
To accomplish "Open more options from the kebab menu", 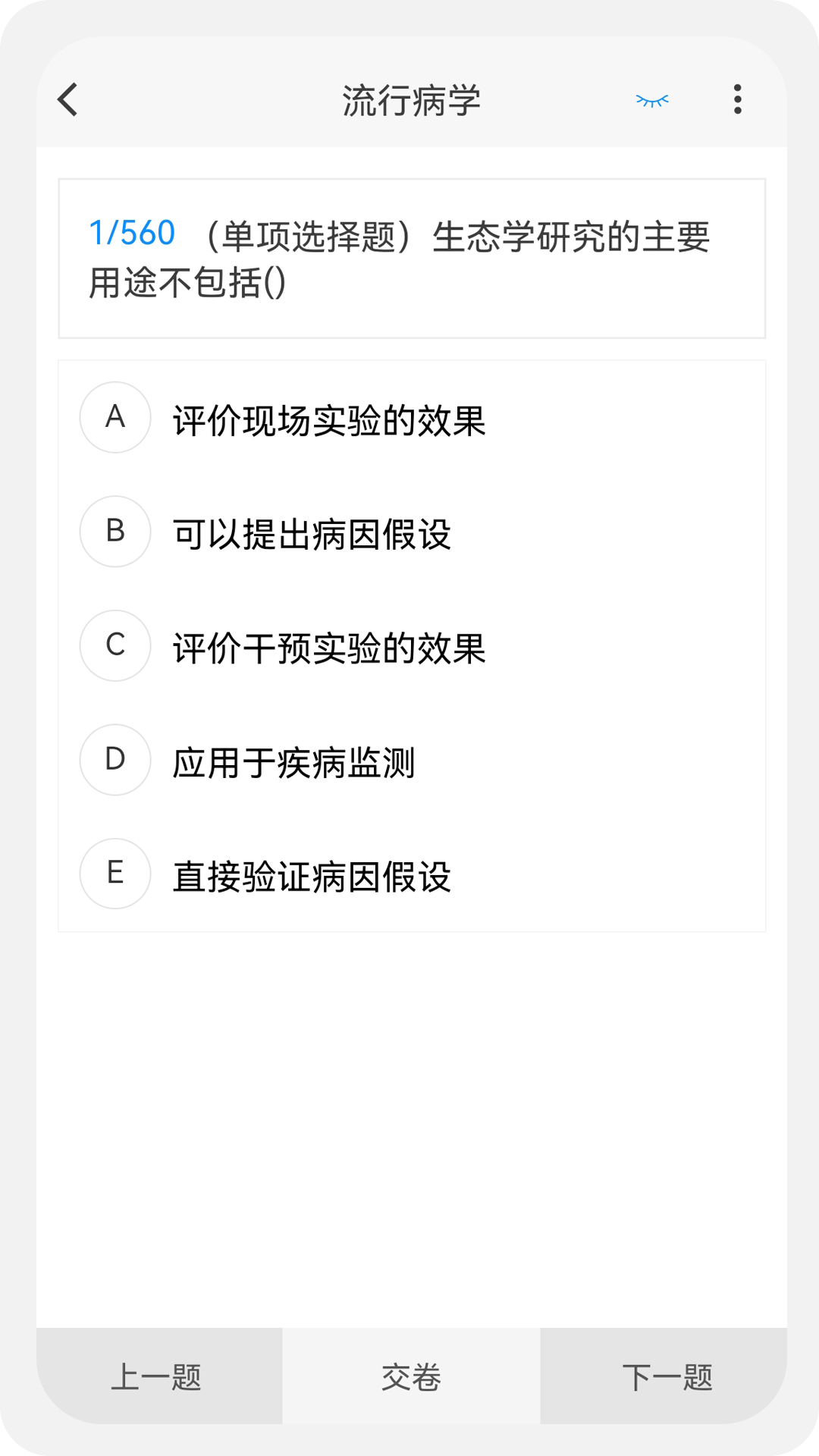I will pos(736,99).
